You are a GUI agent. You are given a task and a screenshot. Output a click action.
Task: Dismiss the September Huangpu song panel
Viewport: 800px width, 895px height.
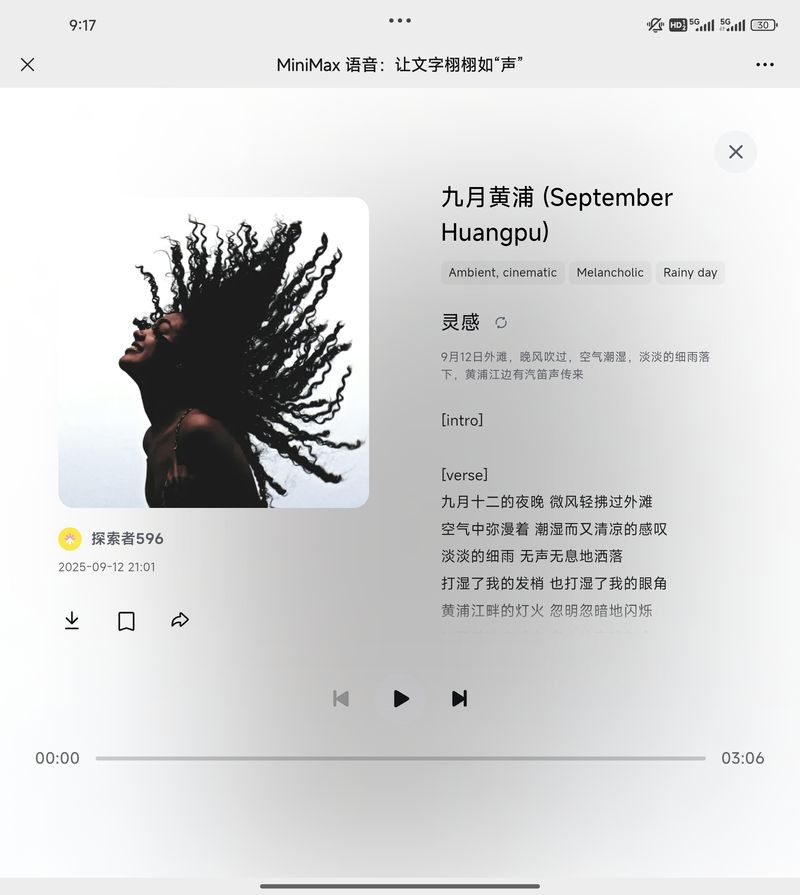pos(735,152)
